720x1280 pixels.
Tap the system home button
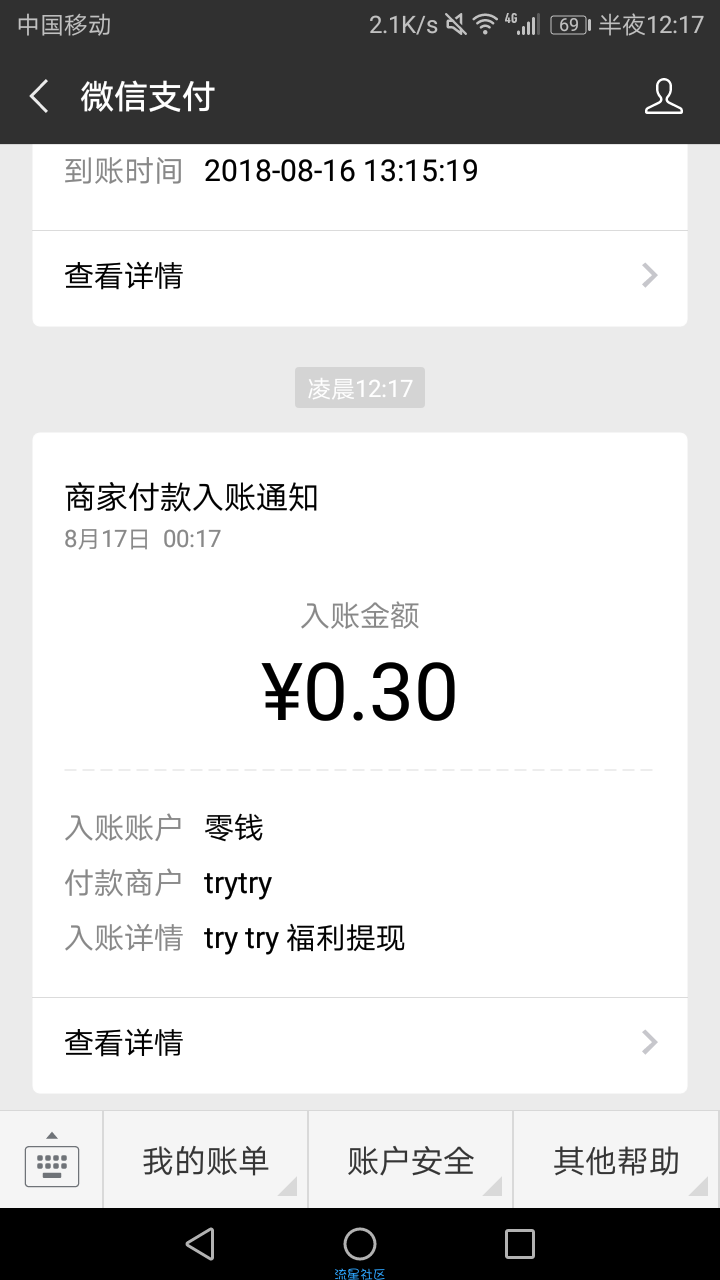pyautogui.click(x=360, y=1244)
